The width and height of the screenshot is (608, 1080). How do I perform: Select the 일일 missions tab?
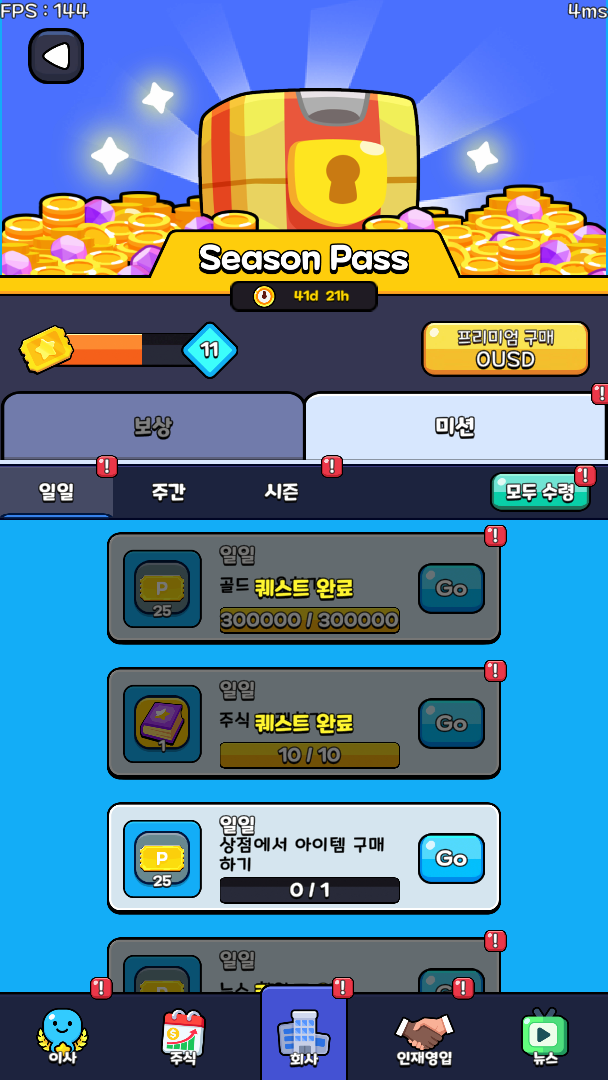[x=57, y=492]
